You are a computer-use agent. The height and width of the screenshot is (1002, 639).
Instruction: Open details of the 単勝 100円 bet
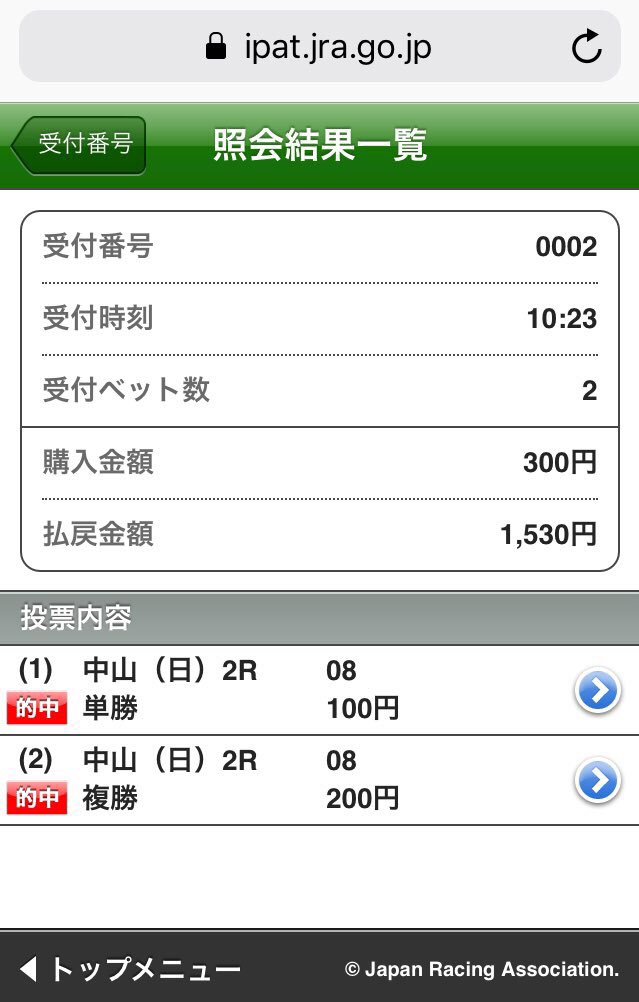[597, 690]
